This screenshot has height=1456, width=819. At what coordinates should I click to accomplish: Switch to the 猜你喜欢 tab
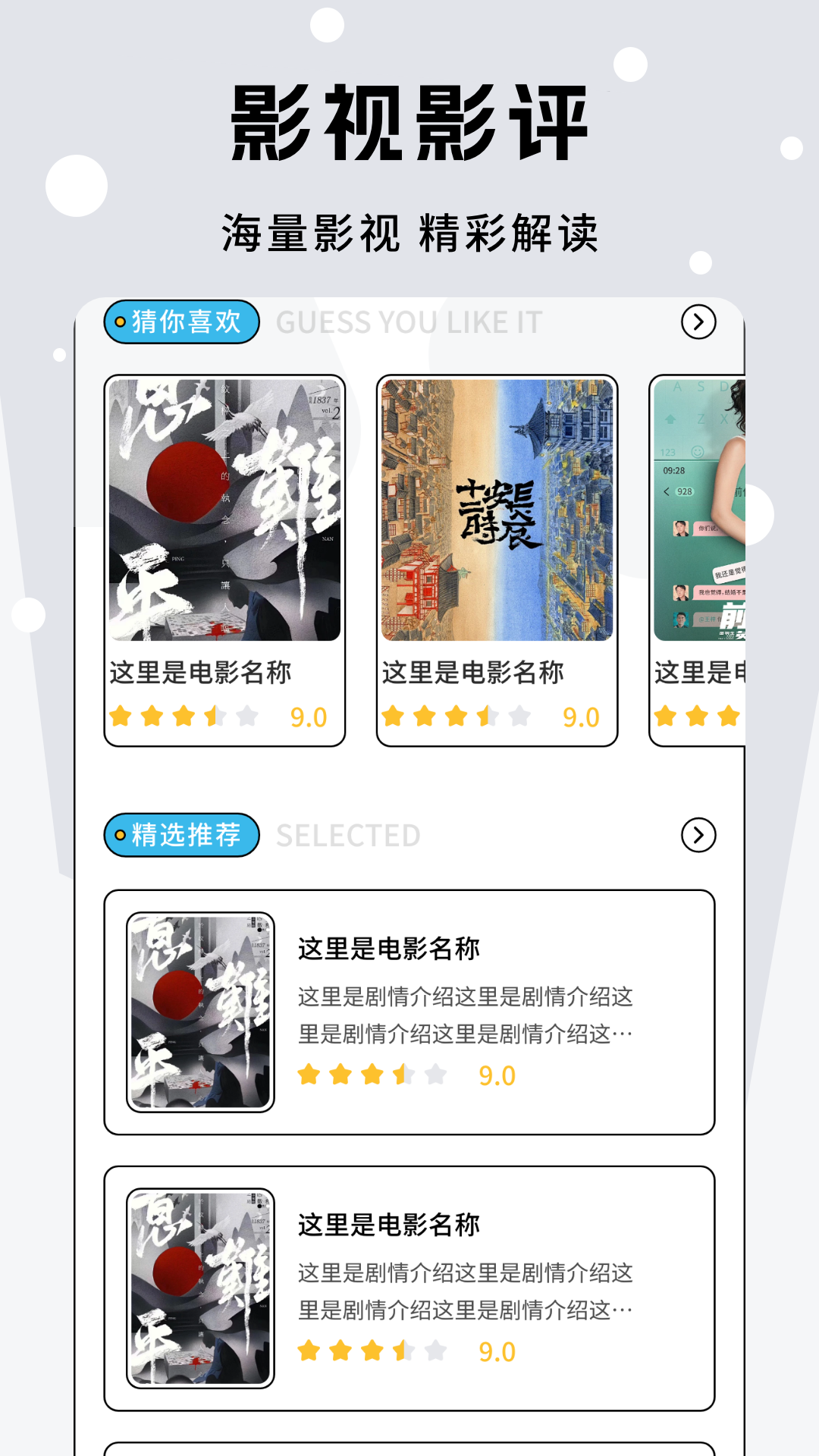180,322
